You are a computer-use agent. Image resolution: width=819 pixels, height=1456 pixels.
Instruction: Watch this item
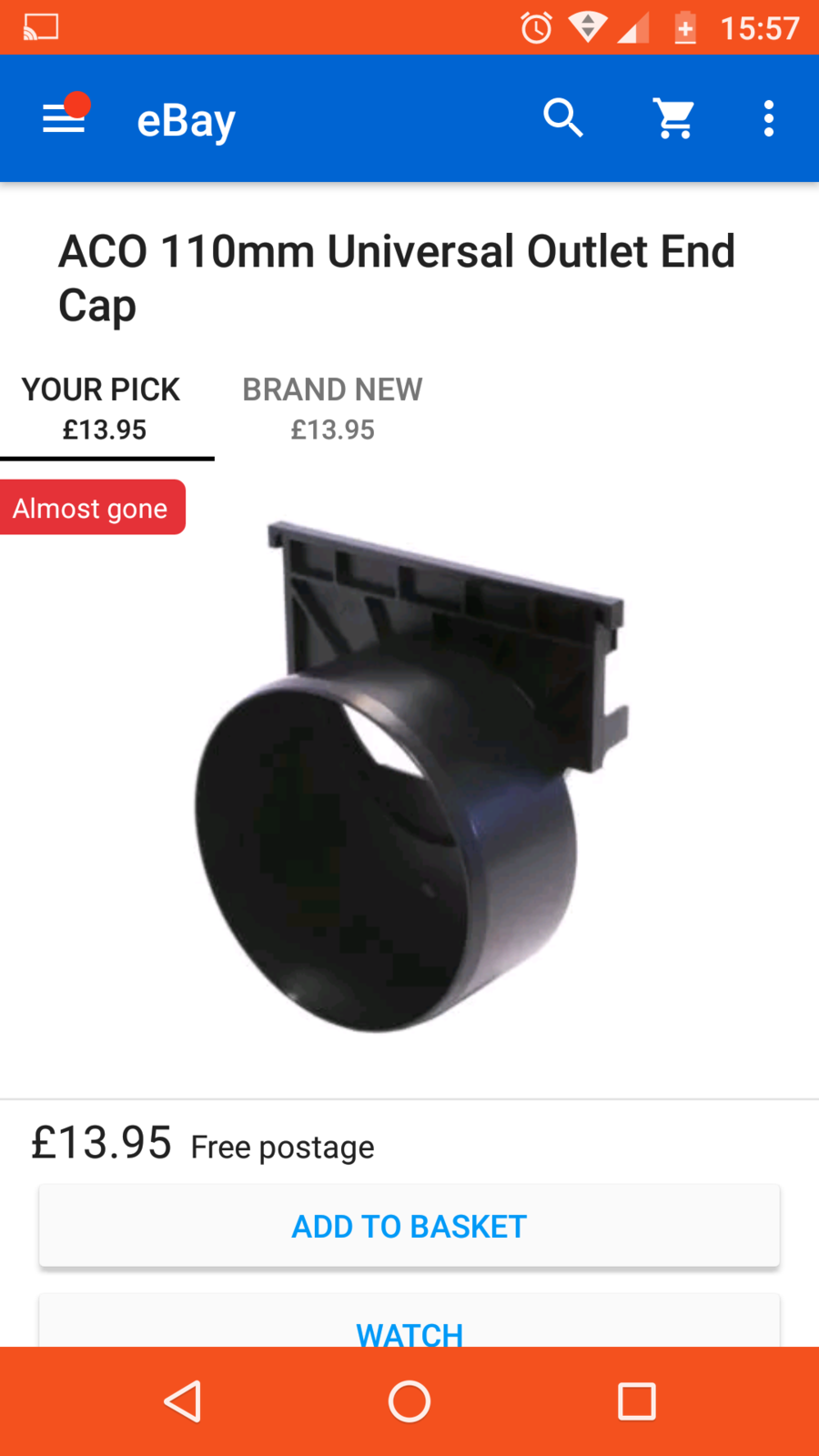409,1329
